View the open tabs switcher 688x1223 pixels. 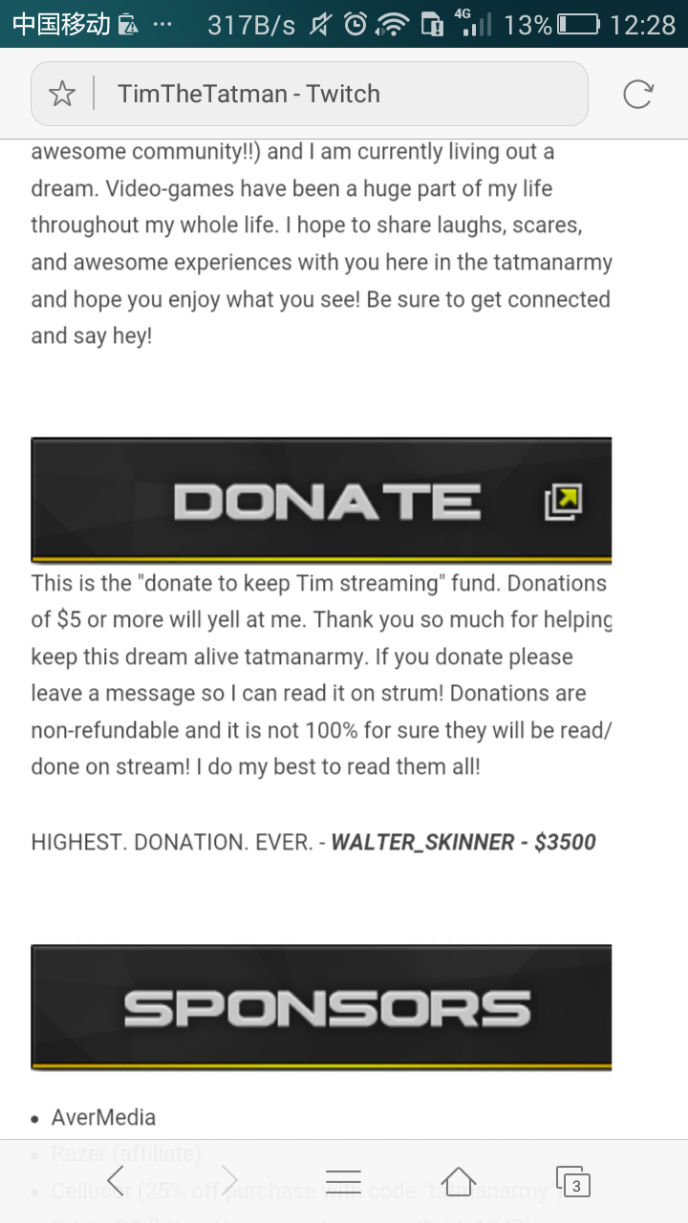[x=573, y=1181]
